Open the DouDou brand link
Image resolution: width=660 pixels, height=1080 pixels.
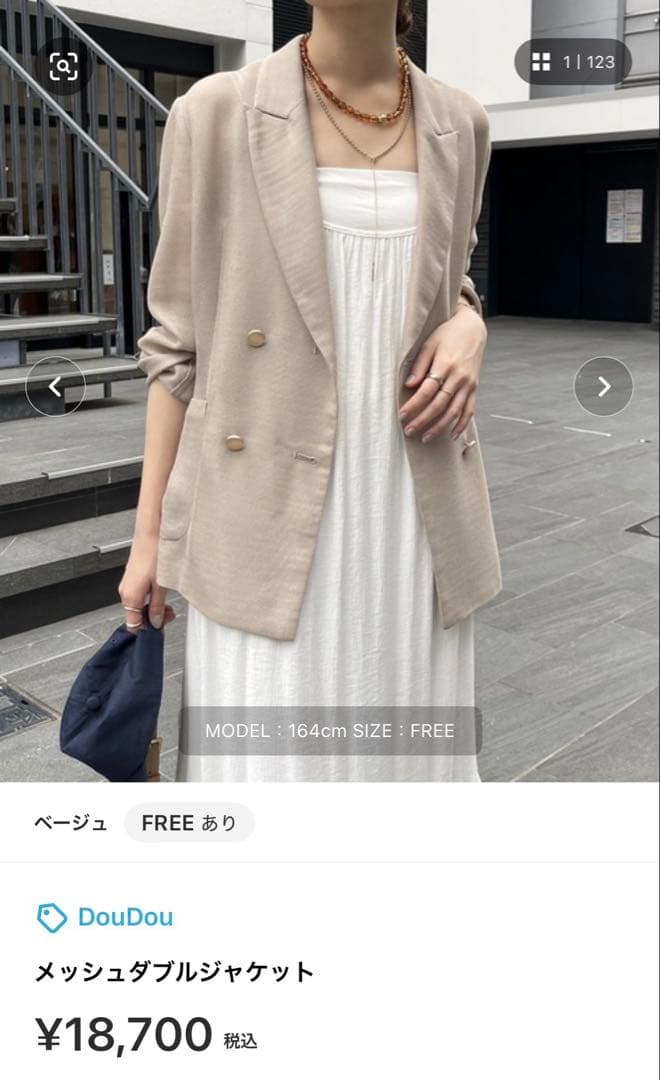coord(106,917)
